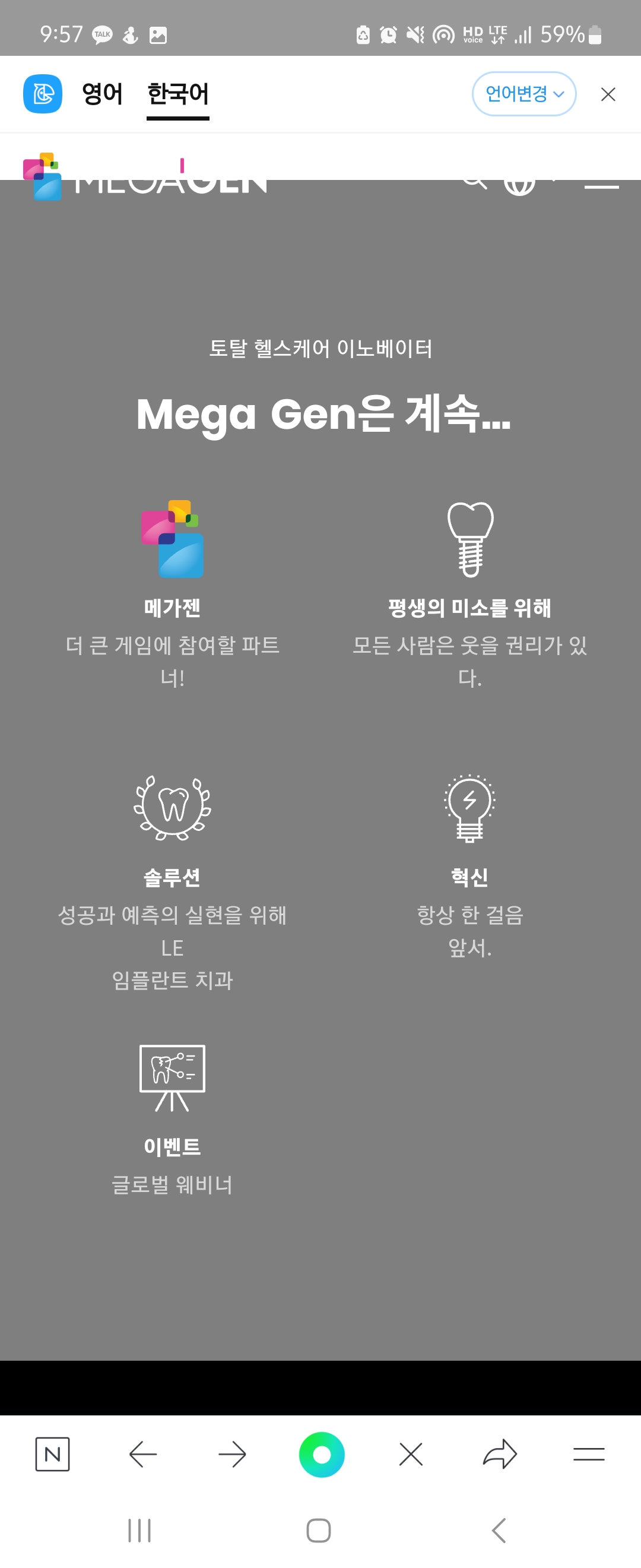Select the 한국어 translation tab
This screenshot has height=1568, width=641.
[177, 94]
